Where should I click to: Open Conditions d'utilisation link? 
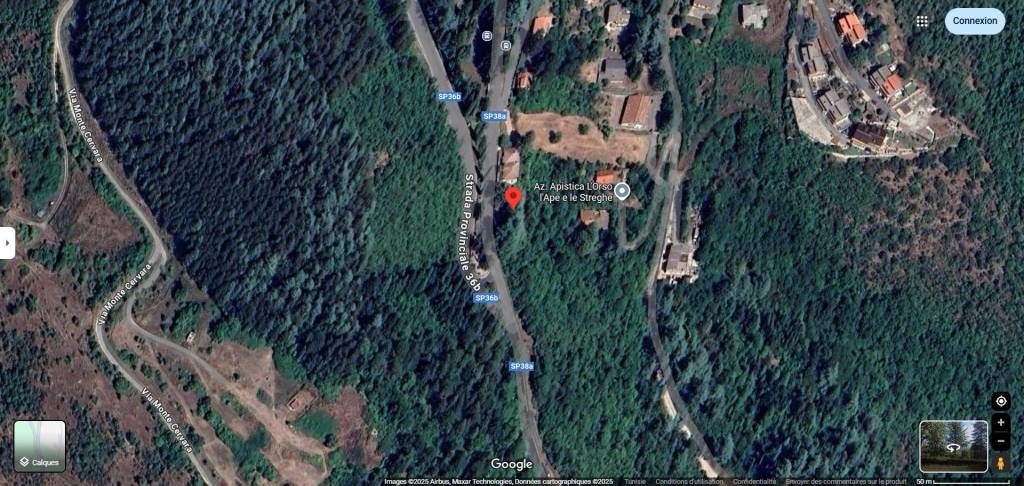tap(688, 481)
